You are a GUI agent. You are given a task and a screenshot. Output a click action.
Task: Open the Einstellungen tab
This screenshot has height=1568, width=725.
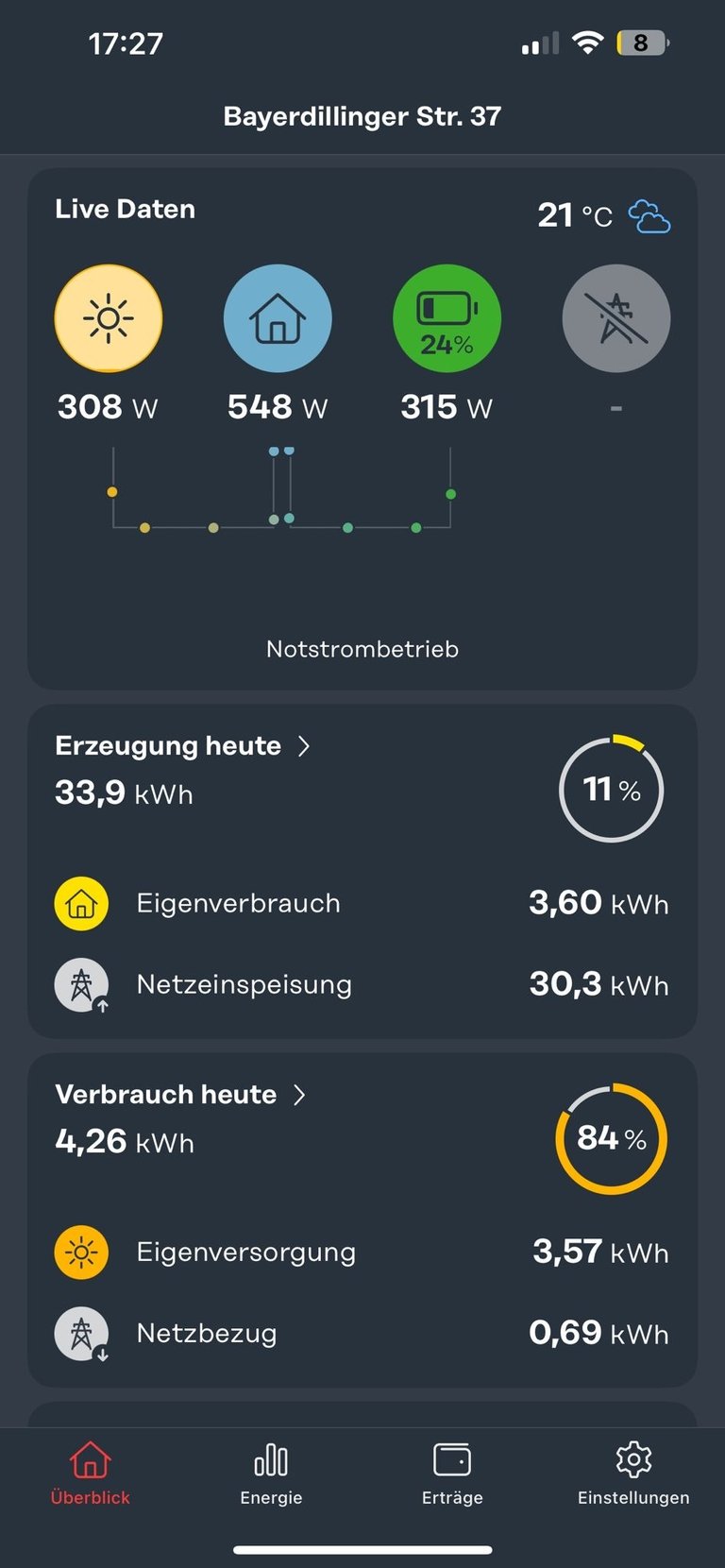click(x=633, y=1474)
